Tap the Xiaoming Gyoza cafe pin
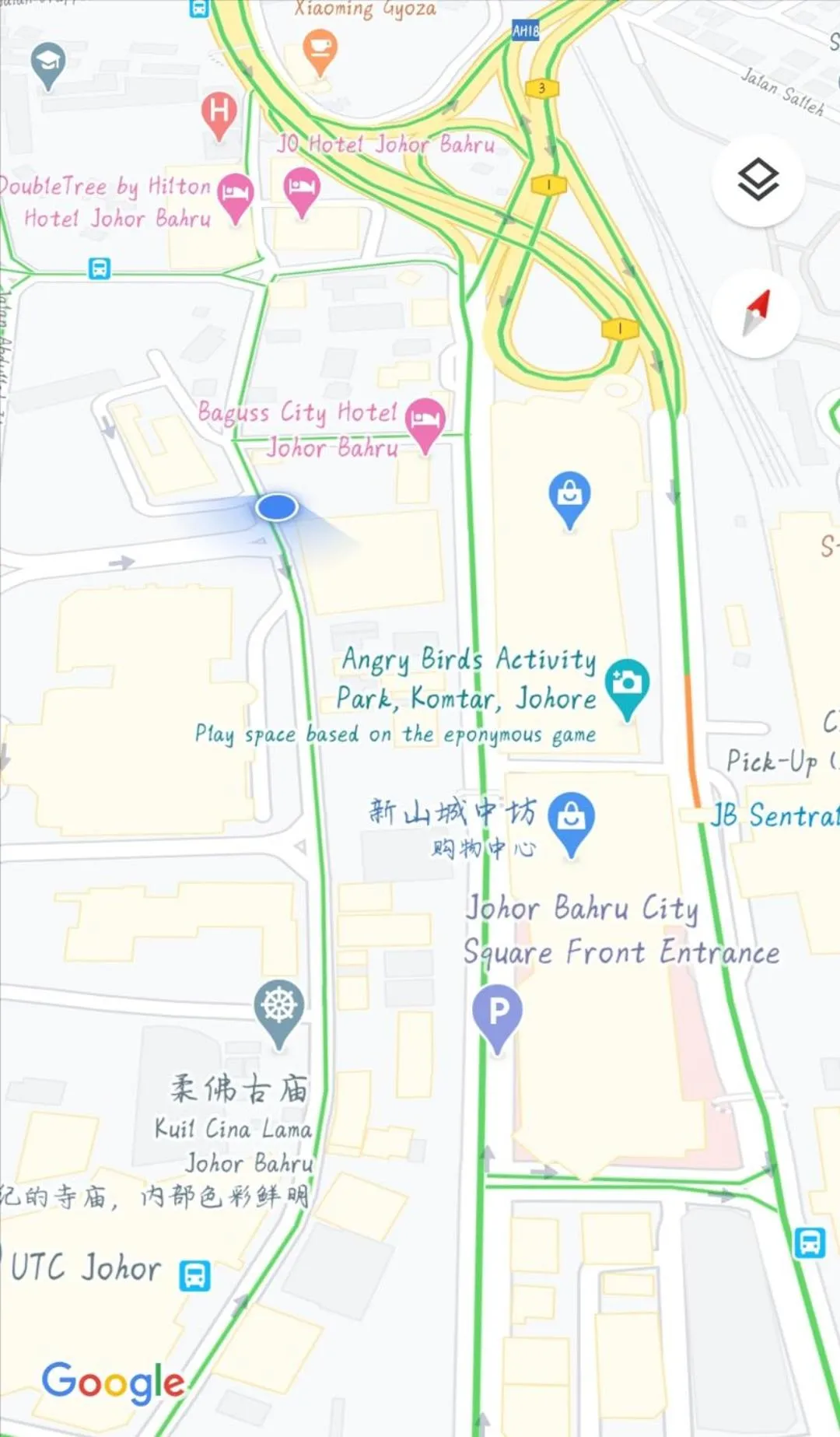 pos(320,48)
